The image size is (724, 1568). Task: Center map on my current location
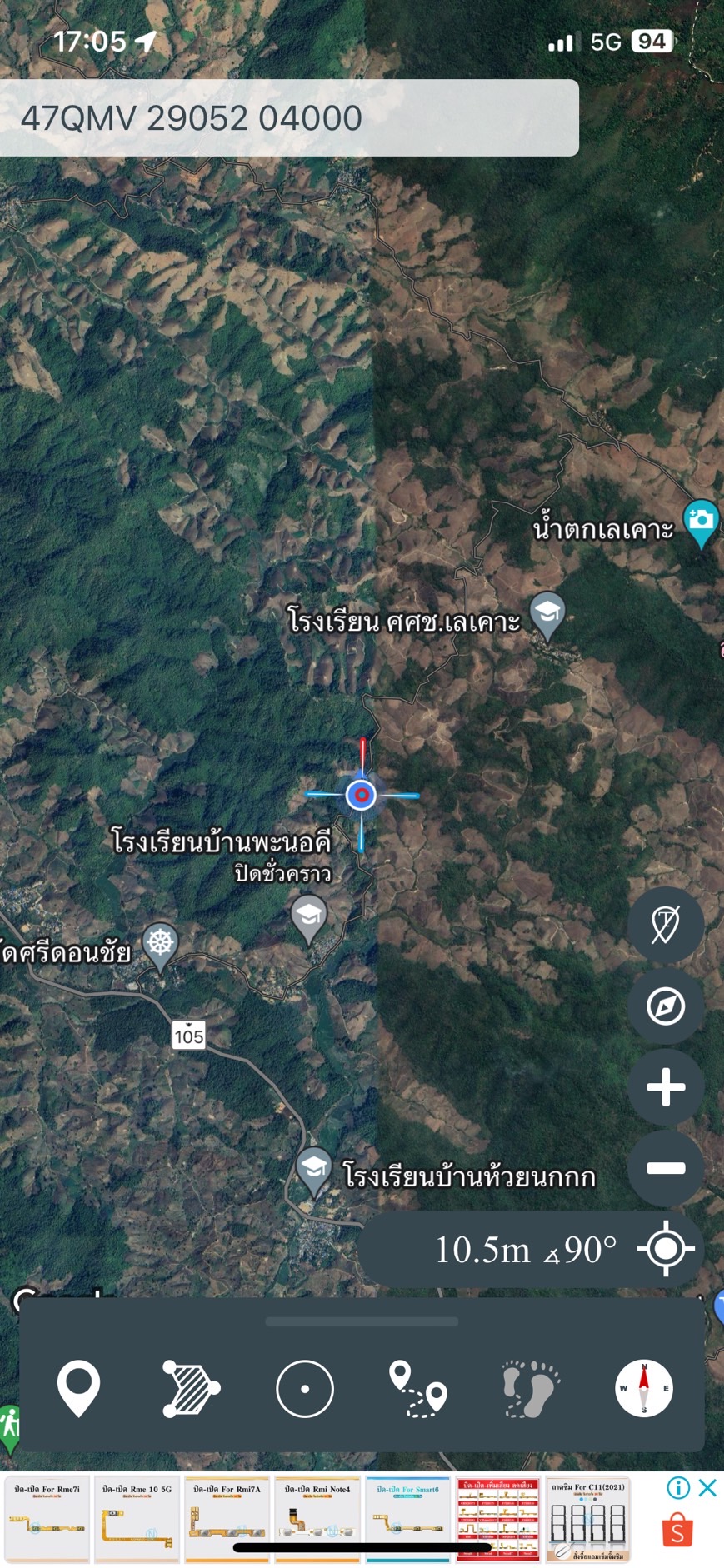pos(666,1248)
